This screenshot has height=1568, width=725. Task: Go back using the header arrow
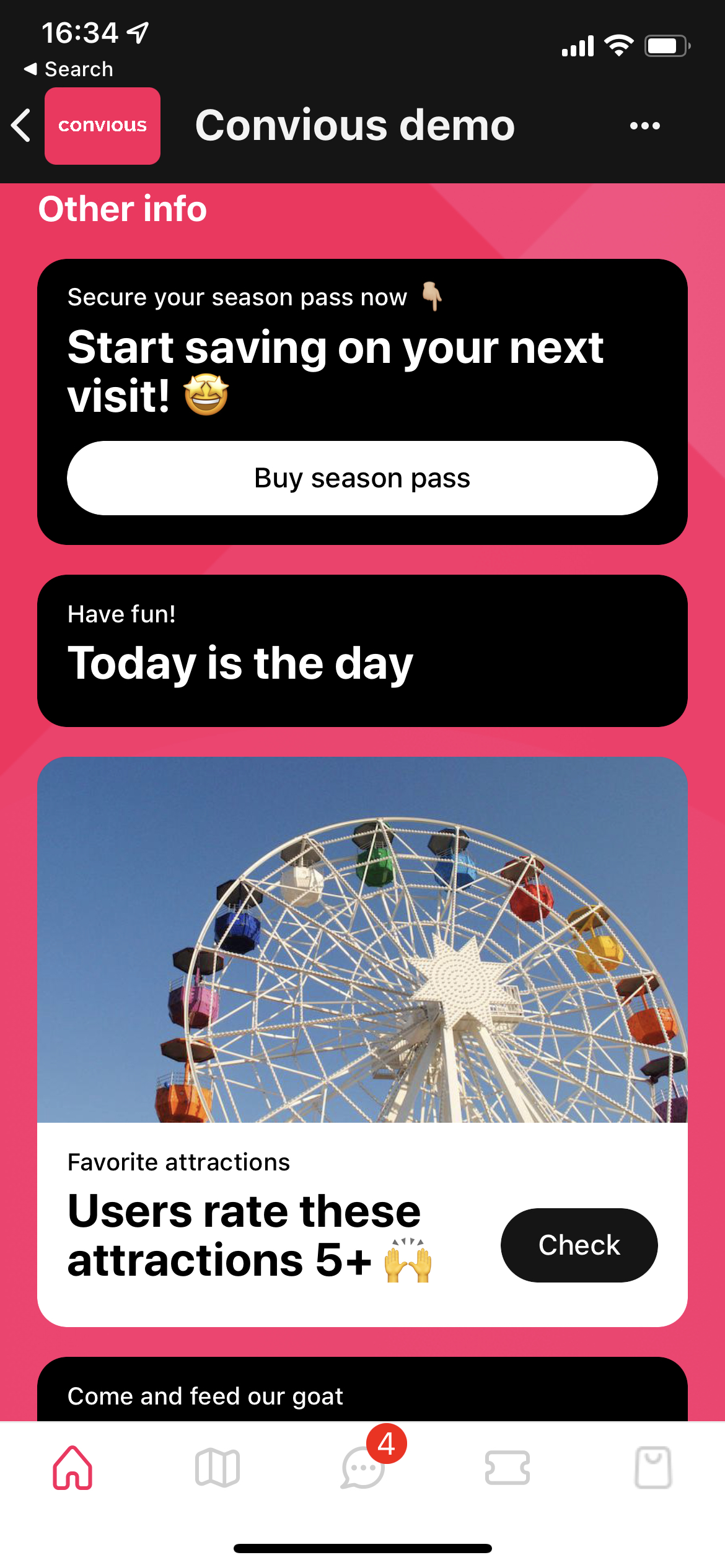[22, 126]
